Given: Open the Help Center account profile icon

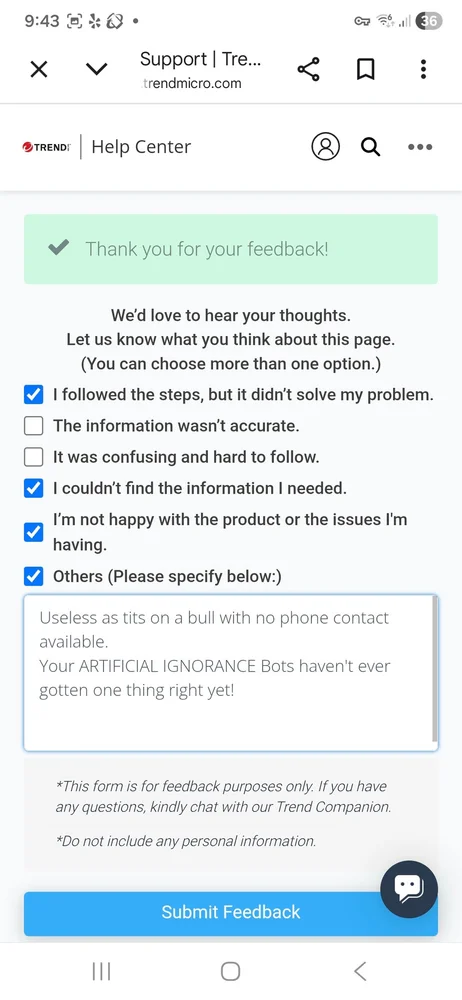Looking at the screenshot, I should 325,147.
